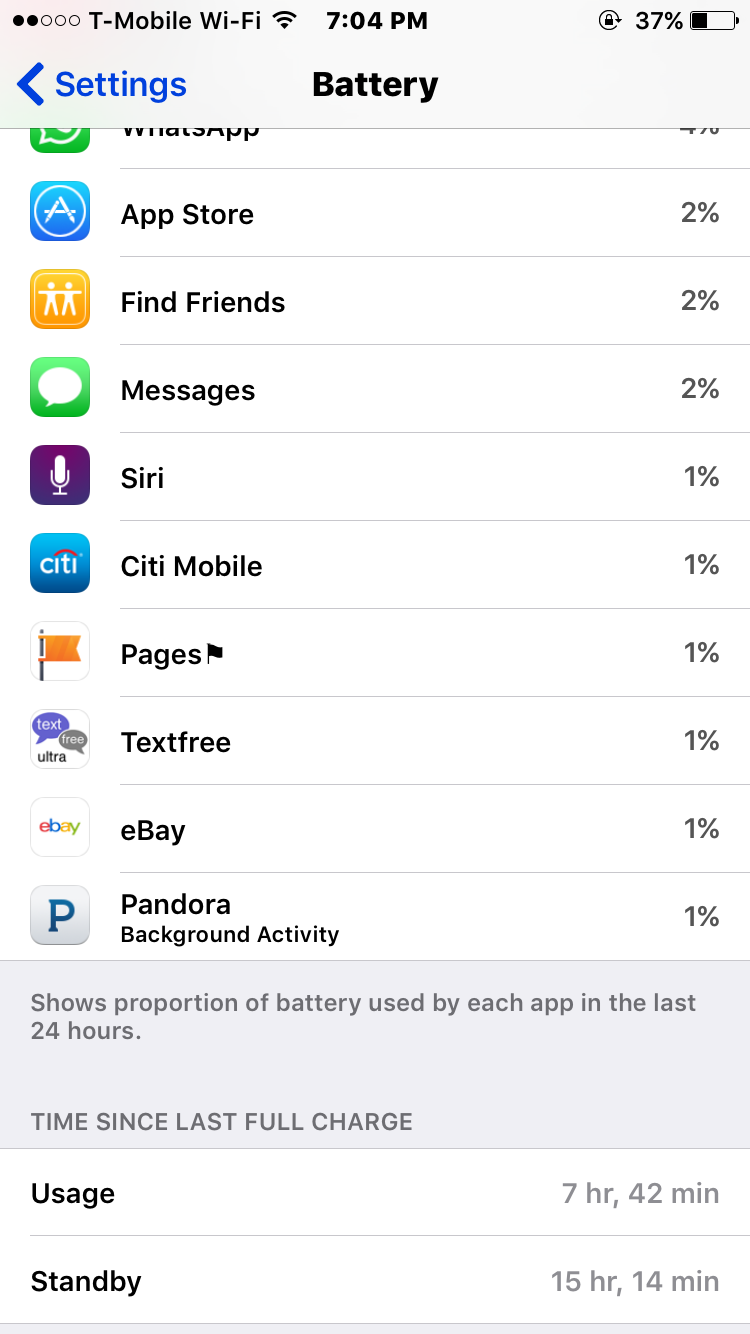Select the Find Friends row
The height and width of the screenshot is (1334, 750).
(375, 301)
